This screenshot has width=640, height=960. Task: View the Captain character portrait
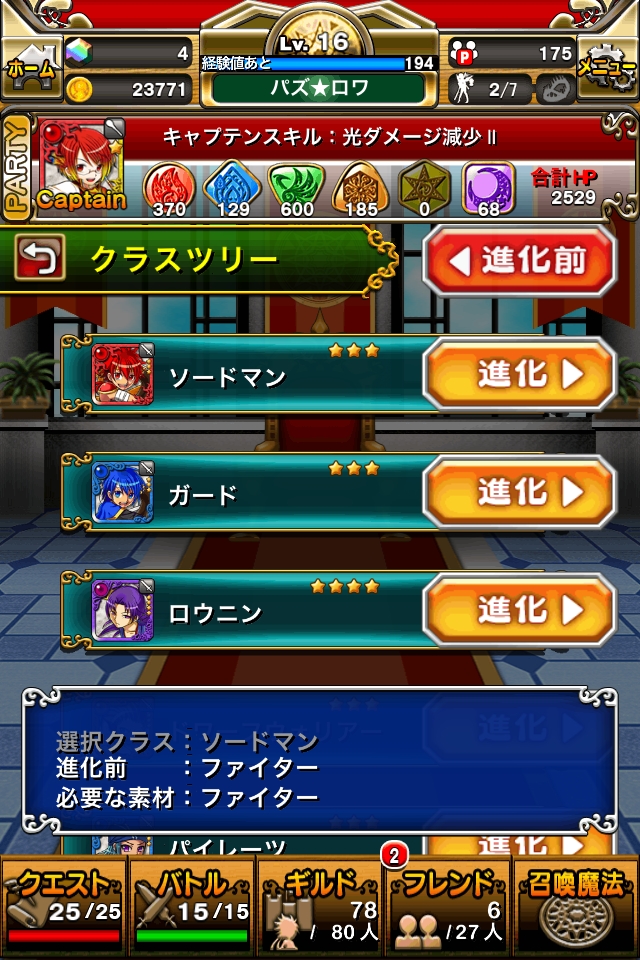tap(82, 164)
